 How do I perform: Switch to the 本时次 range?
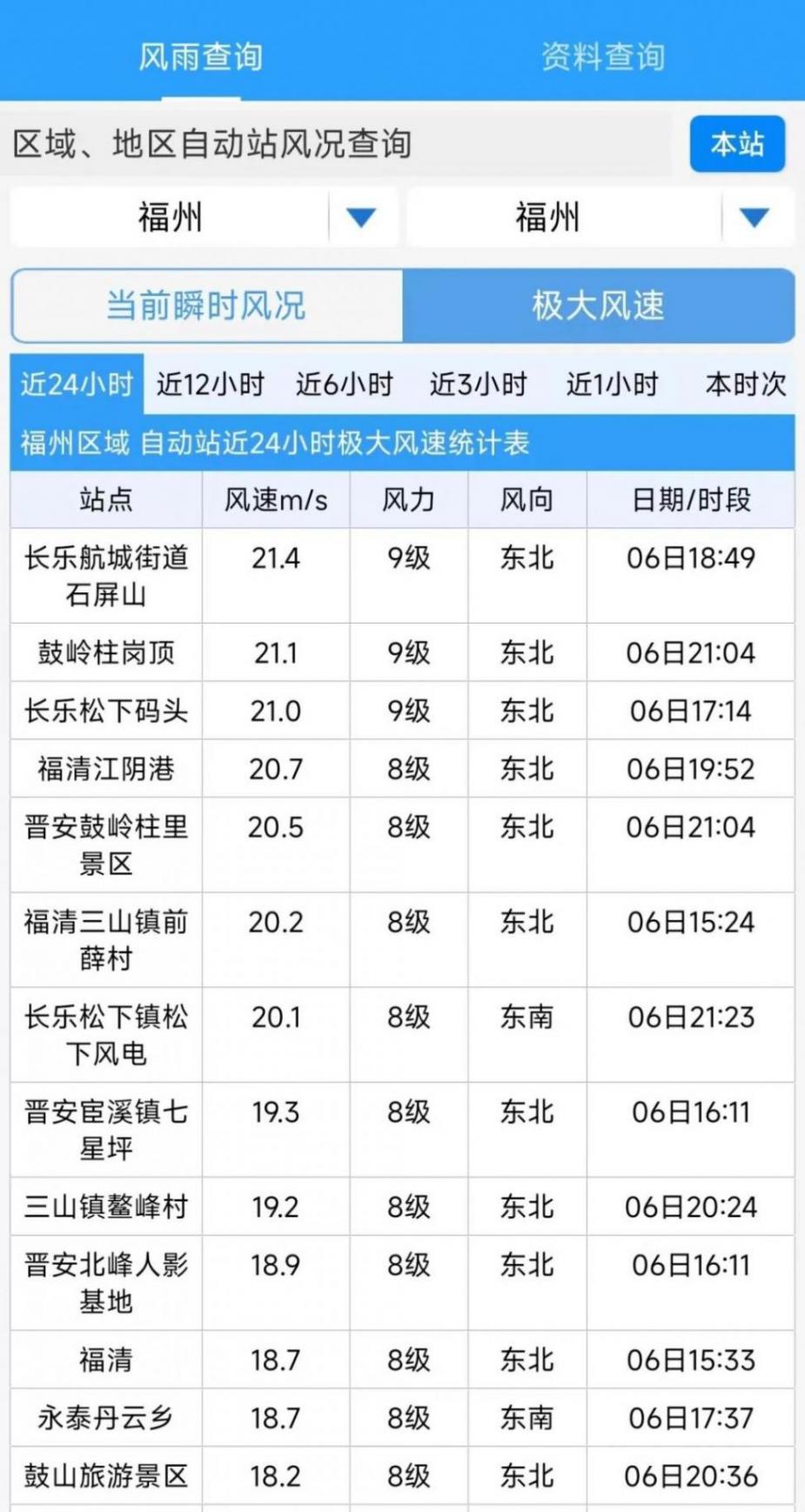click(745, 384)
